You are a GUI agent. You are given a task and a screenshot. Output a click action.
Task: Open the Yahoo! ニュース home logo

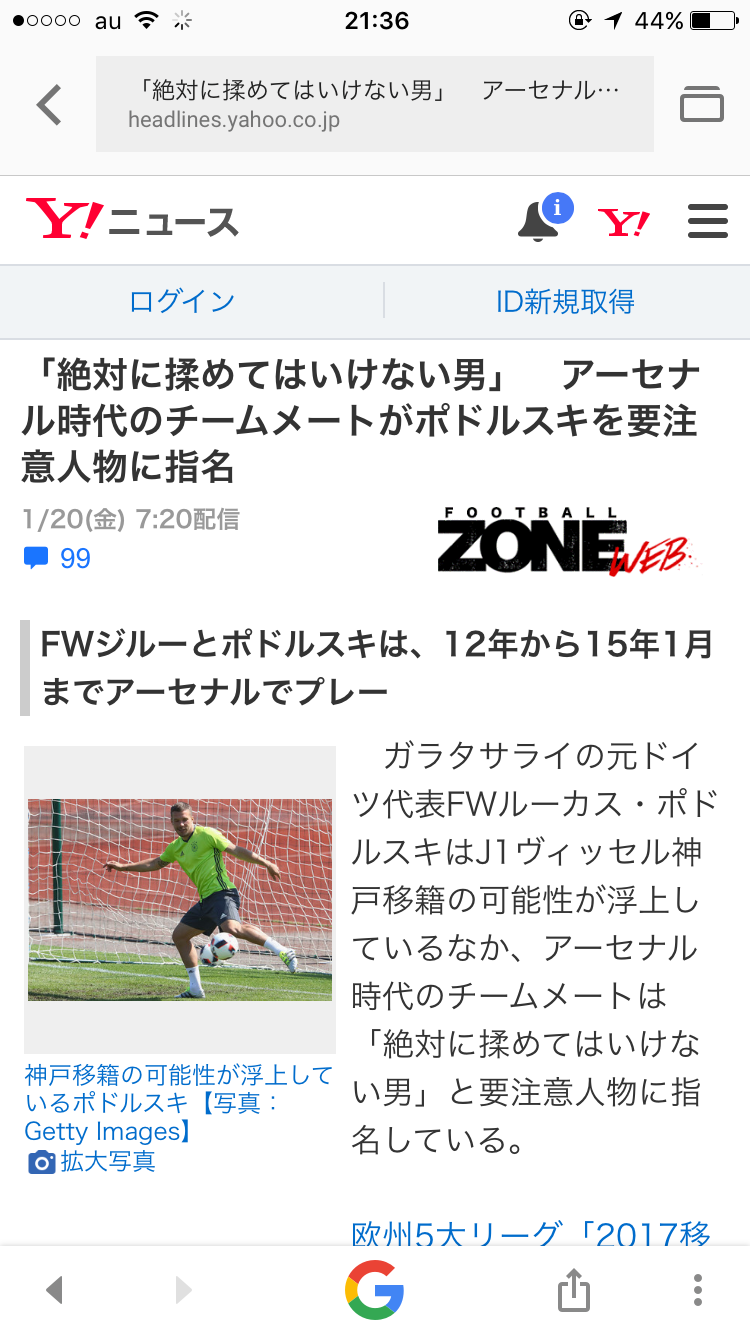132,220
